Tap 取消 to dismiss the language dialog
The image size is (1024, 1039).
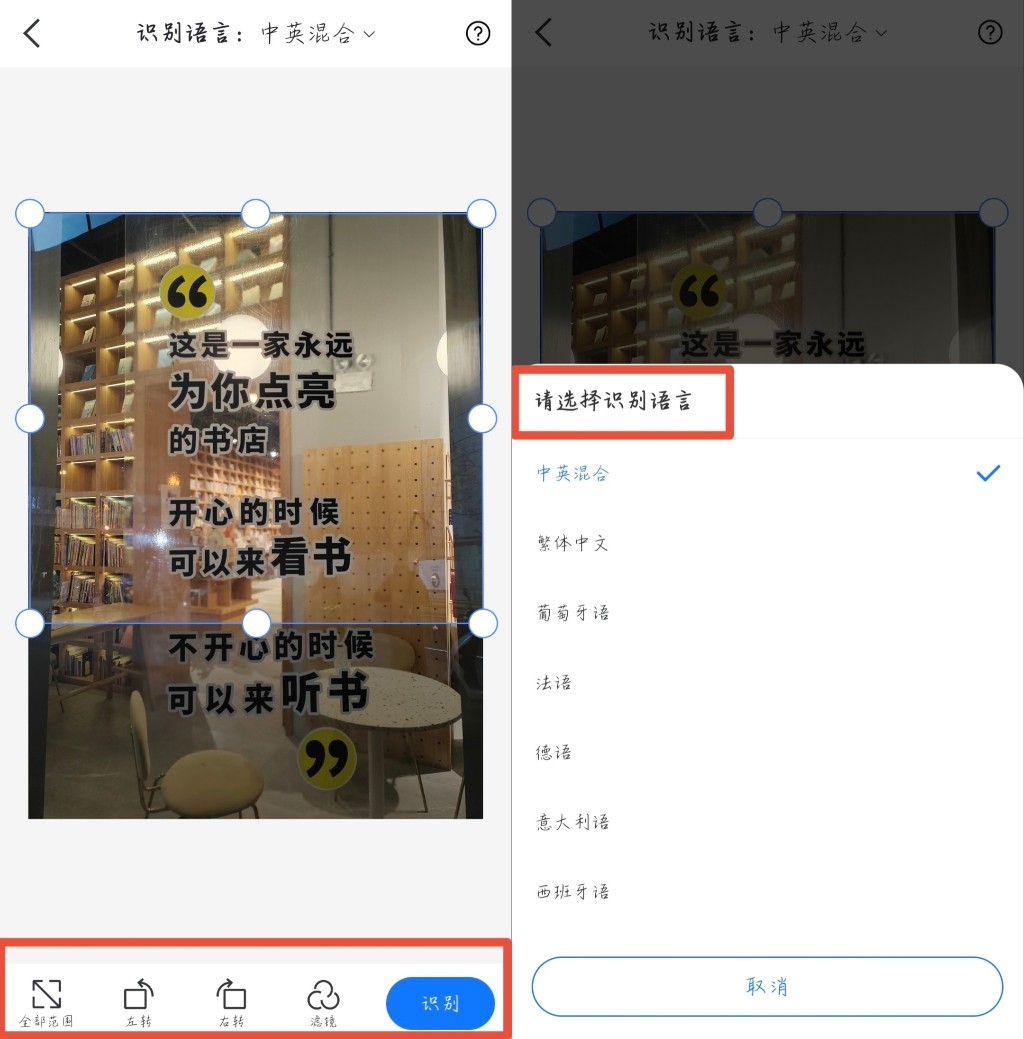766,986
